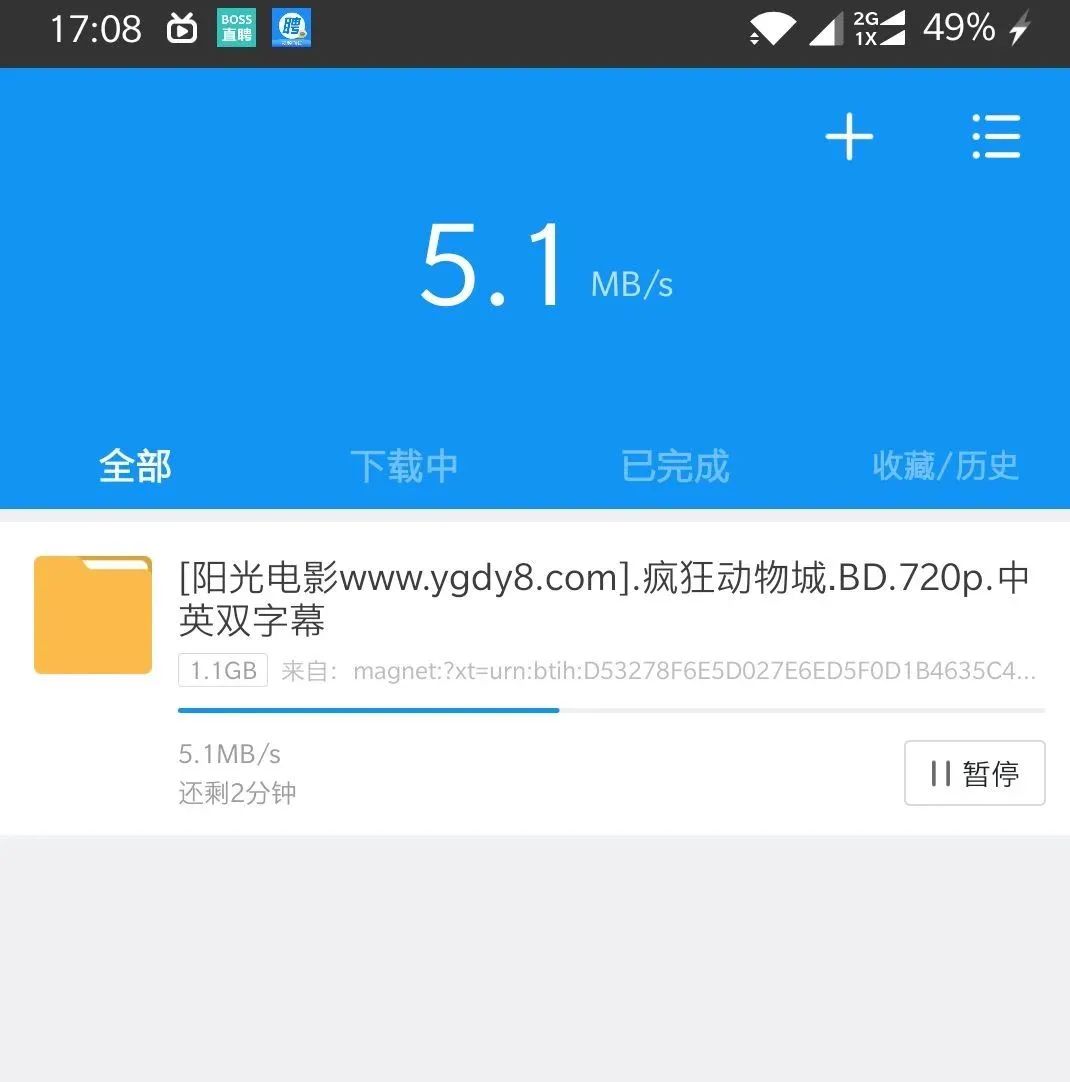Switch to the 已完成 tab
Image resolution: width=1070 pixels, height=1082 pixels.
[x=675, y=466]
